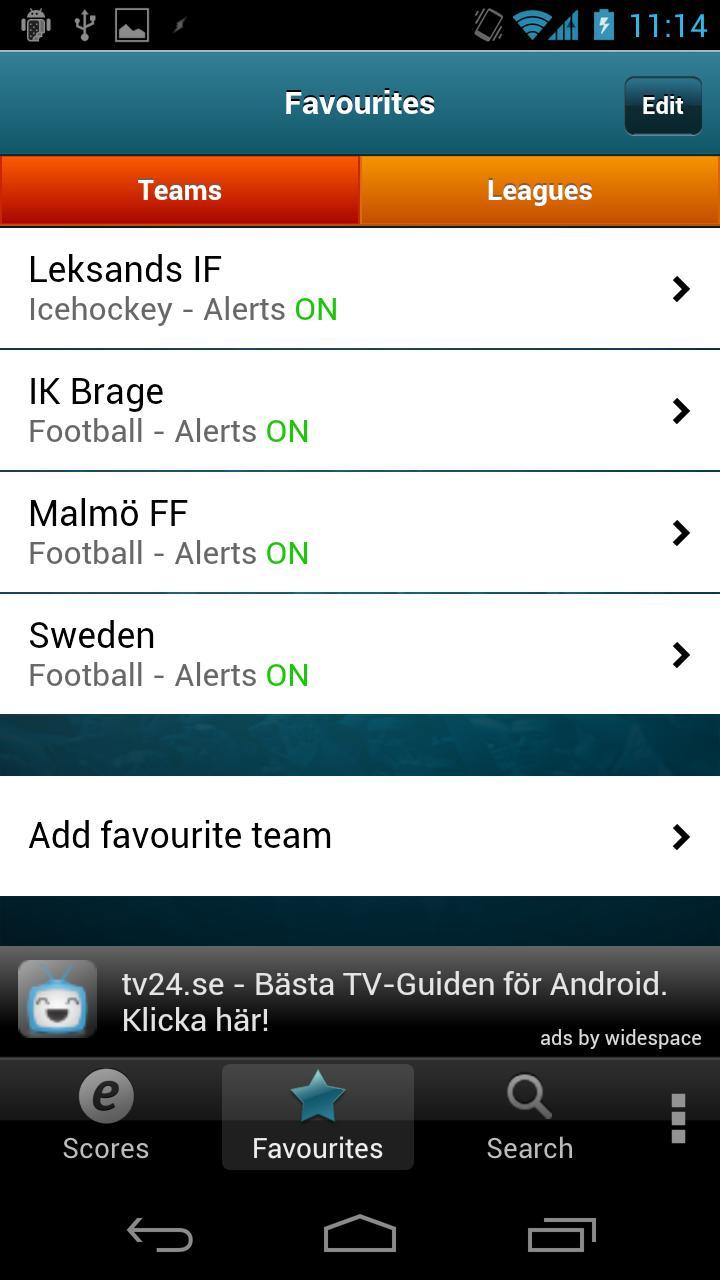
Task: Tap the Edit button
Action: pos(662,104)
